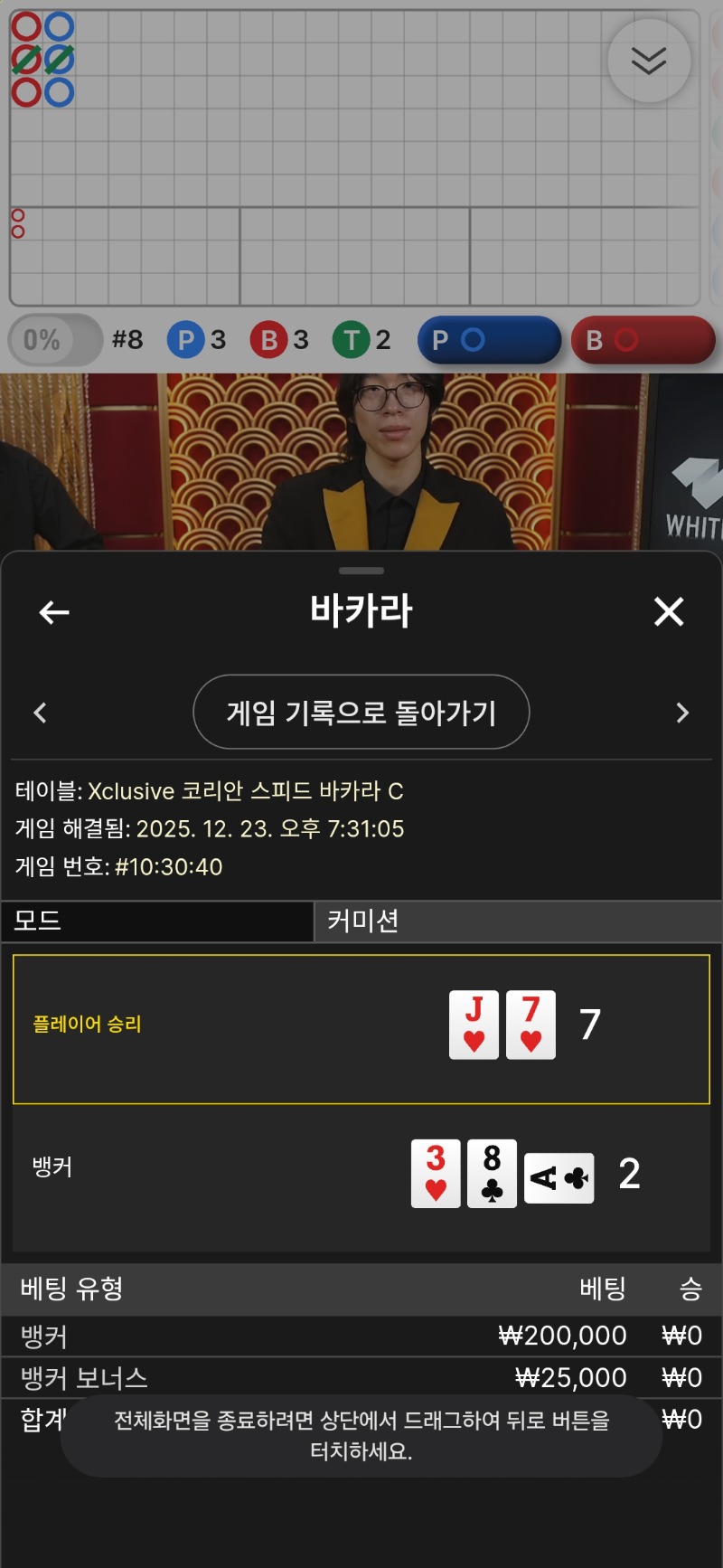Close the 바카라 history panel
Screen dimensions: 723x1568
point(669,612)
